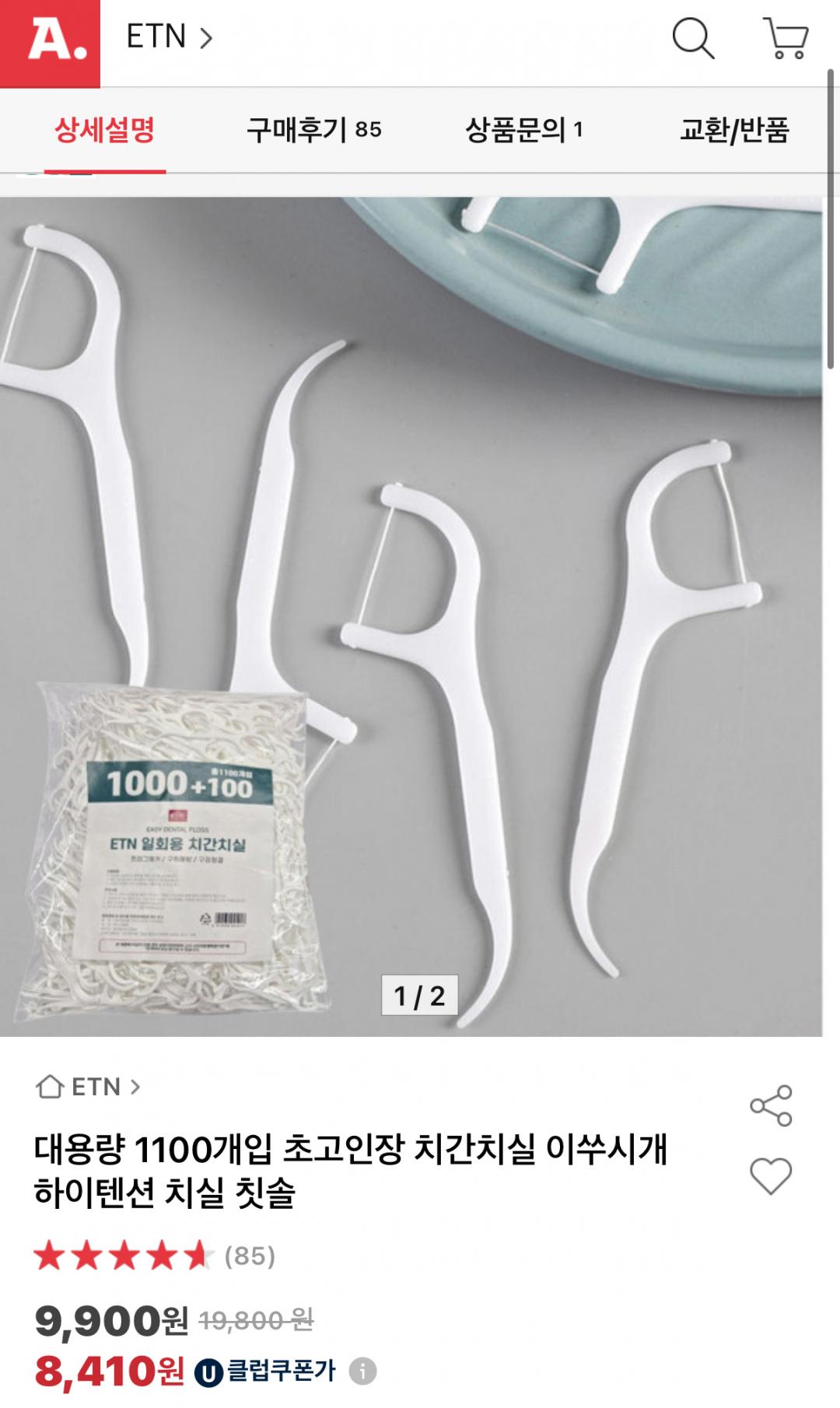Switch to the 구매후기 85 tab

pos(314,129)
